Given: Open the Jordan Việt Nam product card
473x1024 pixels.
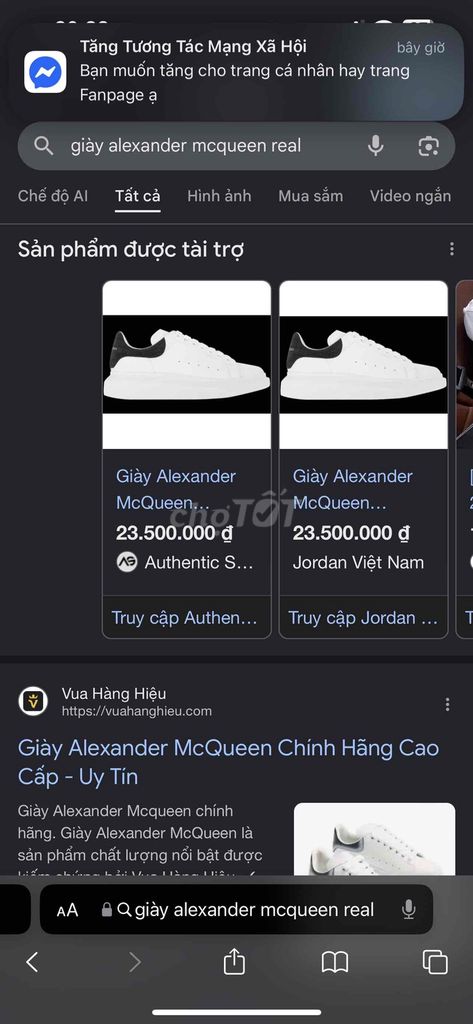Looking at the screenshot, I should (364, 438).
